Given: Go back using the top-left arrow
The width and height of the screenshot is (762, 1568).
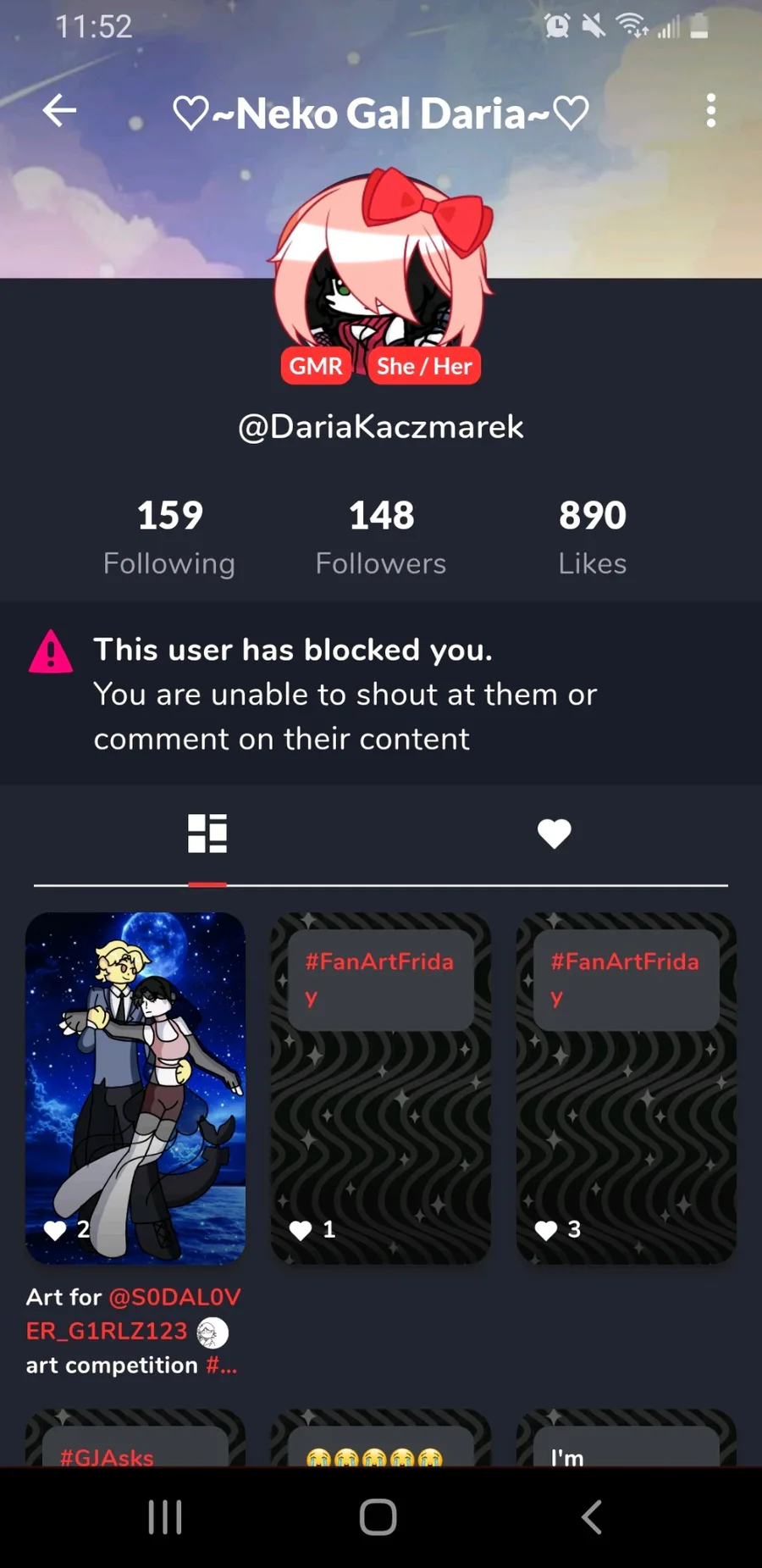Looking at the screenshot, I should coord(59,111).
